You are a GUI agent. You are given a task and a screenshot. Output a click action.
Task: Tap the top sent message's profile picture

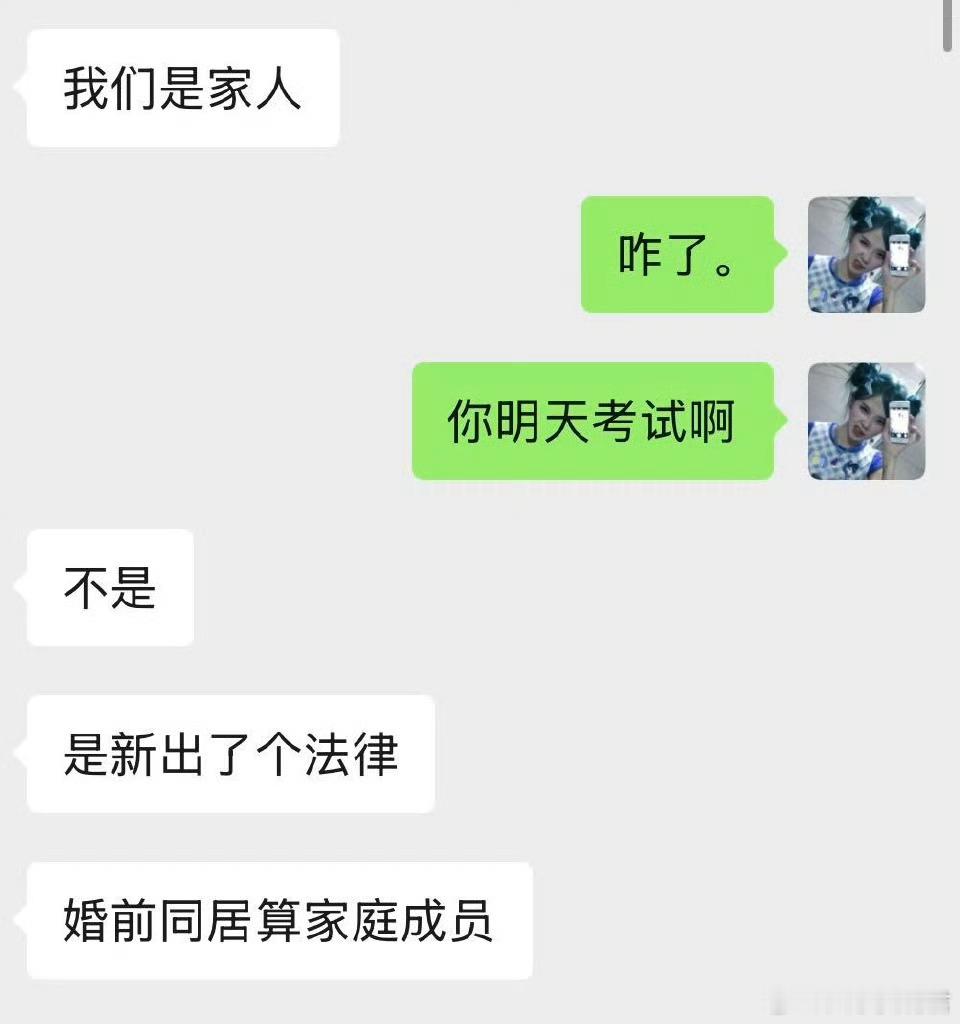[x=866, y=255]
